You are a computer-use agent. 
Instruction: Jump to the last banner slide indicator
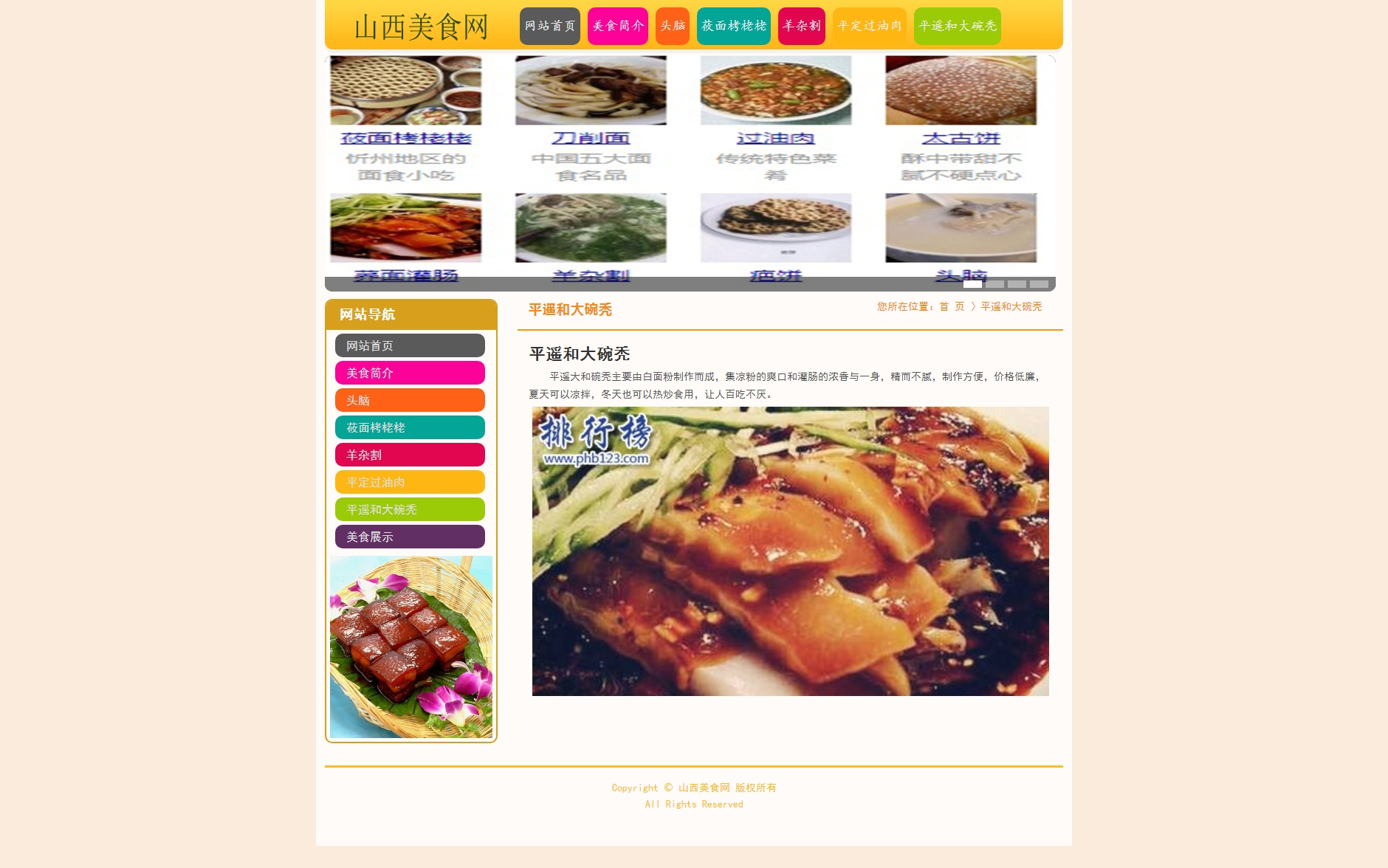point(1039,284)
